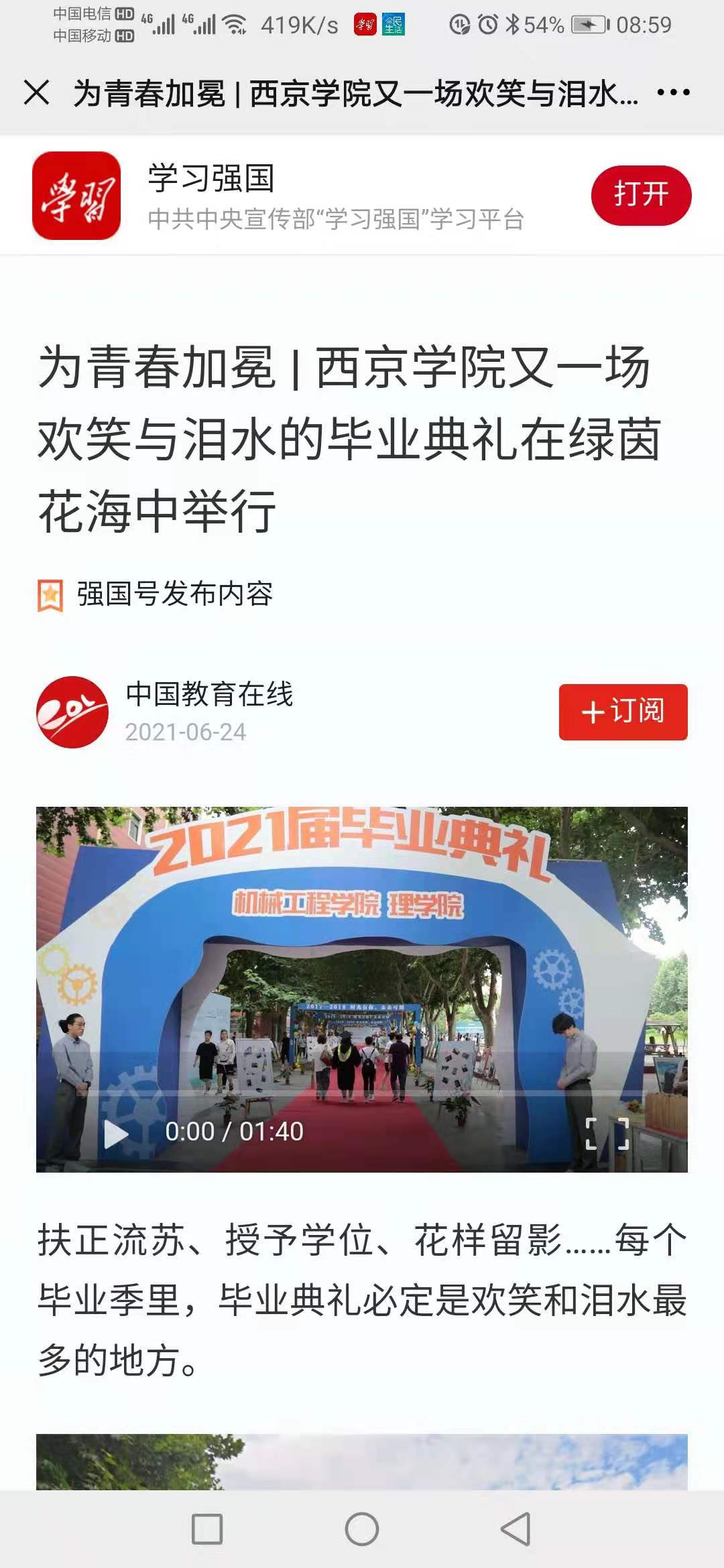Close the article webpage
Image resolution: width=724 pixels, height=1568 pixels.
coord(36,92)
